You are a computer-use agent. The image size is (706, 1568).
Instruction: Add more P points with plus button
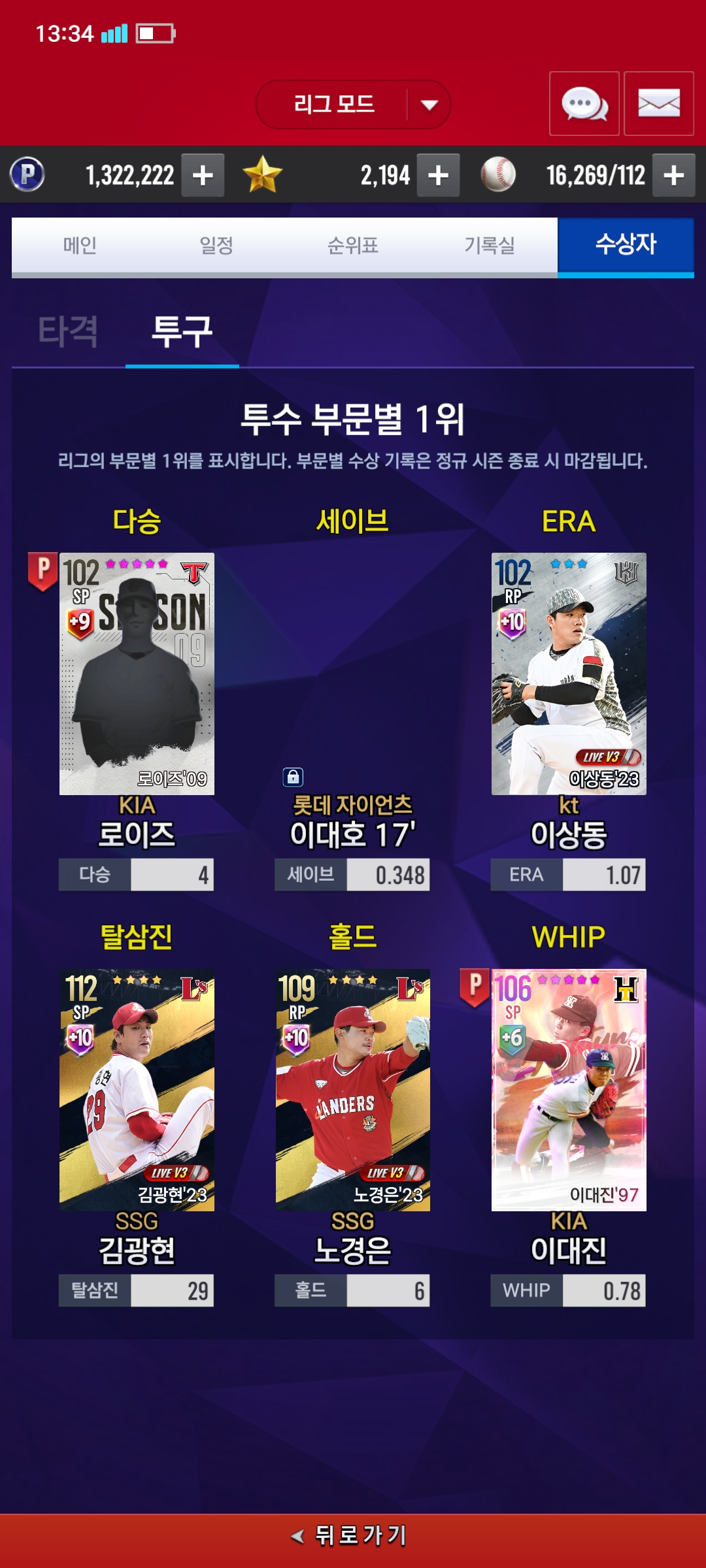point(203,175)
